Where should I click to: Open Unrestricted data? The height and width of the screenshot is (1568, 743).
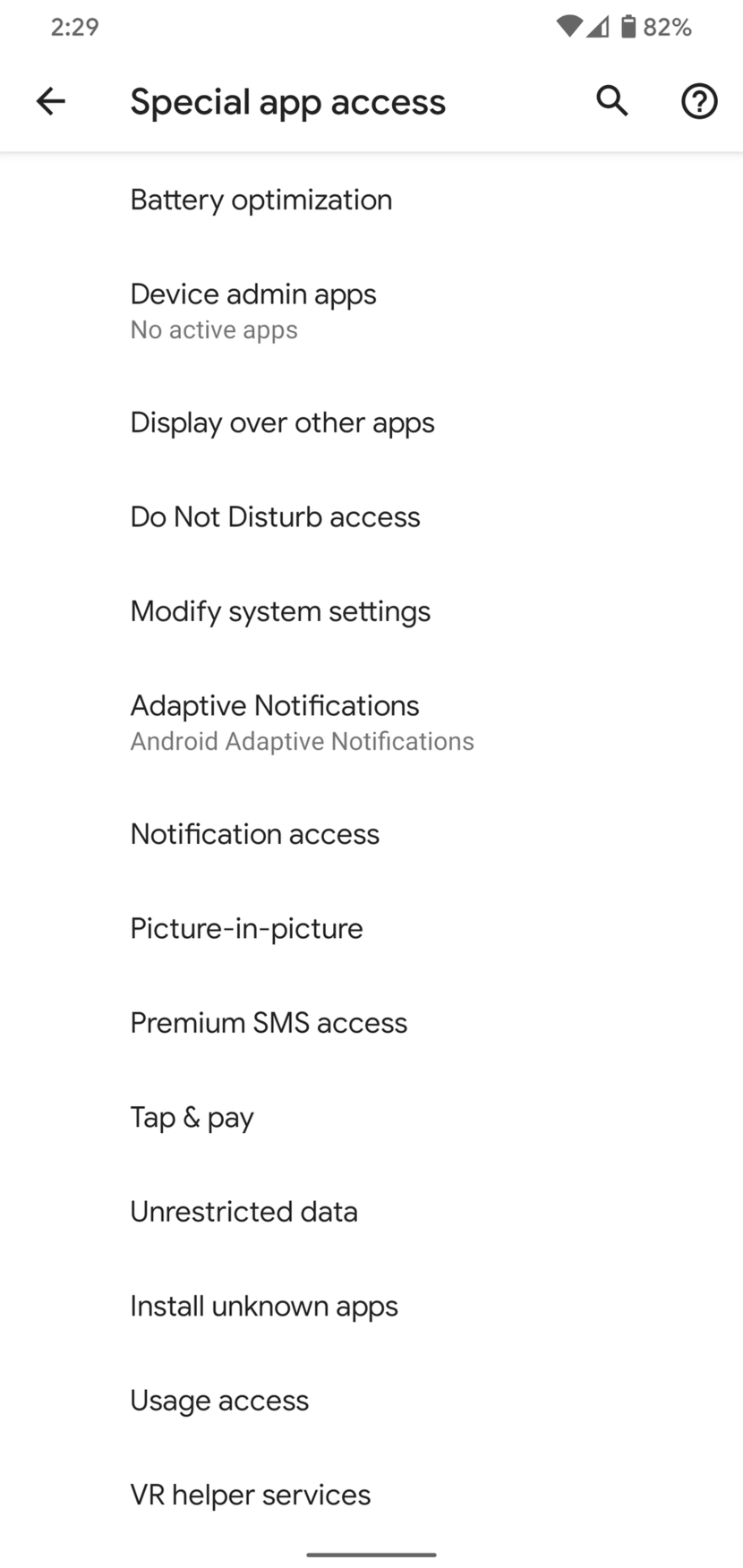[371, 1212]
